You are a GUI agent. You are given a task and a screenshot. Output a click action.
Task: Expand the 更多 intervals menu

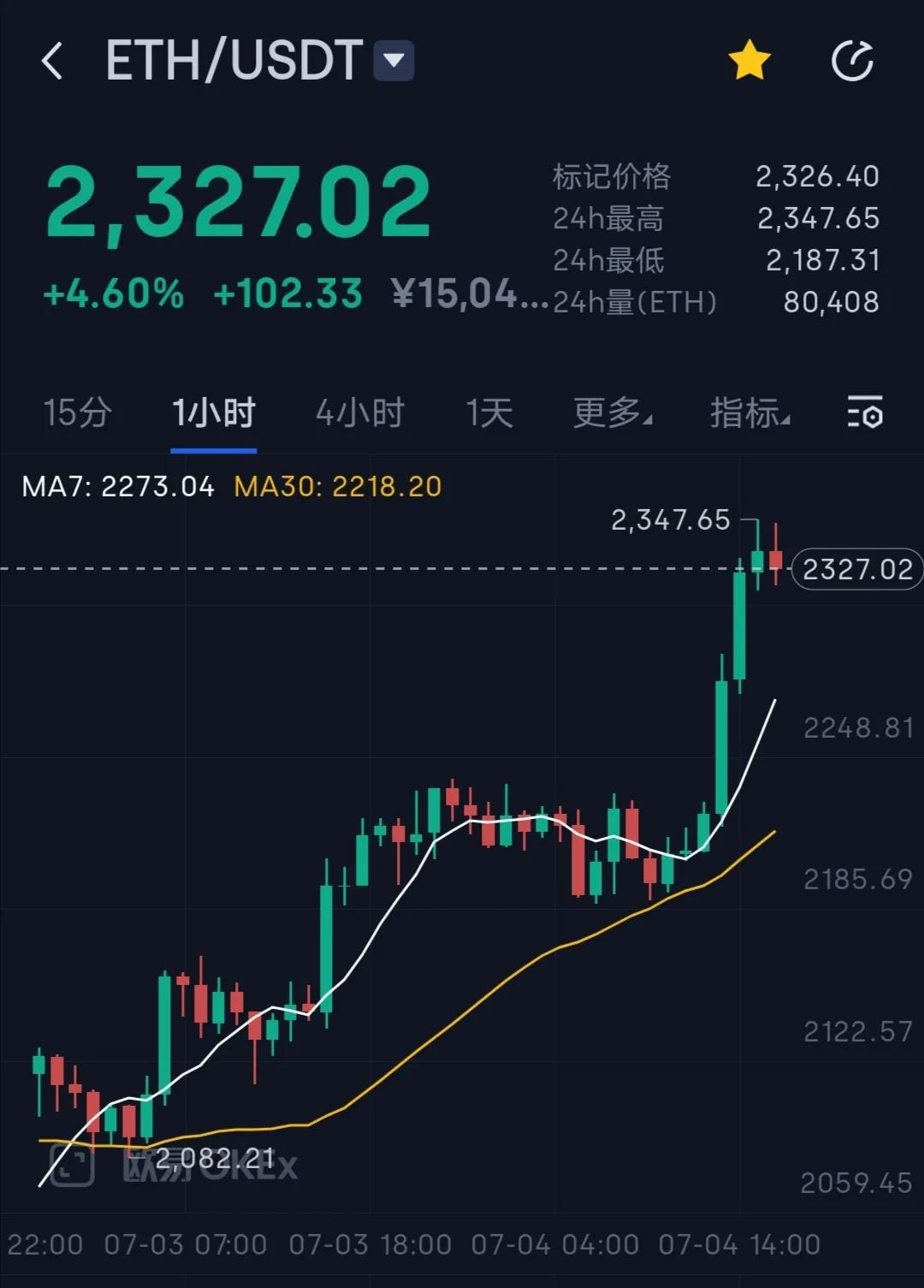612,413
